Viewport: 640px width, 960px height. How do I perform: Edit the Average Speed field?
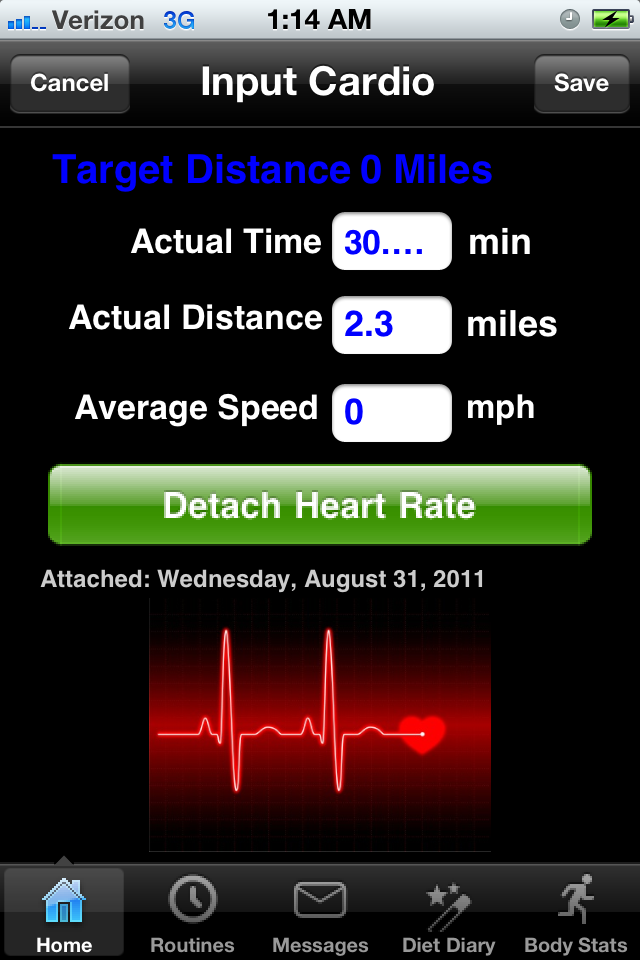[x=391, y=410]
